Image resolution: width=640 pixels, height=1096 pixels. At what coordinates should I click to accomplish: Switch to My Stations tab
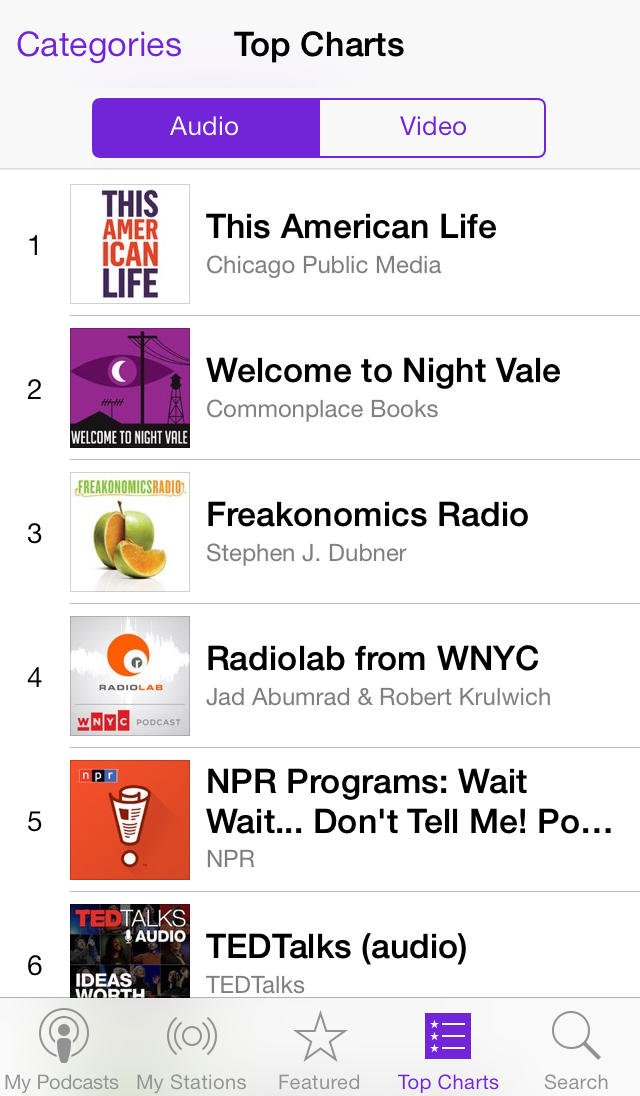coord(191,1050)
